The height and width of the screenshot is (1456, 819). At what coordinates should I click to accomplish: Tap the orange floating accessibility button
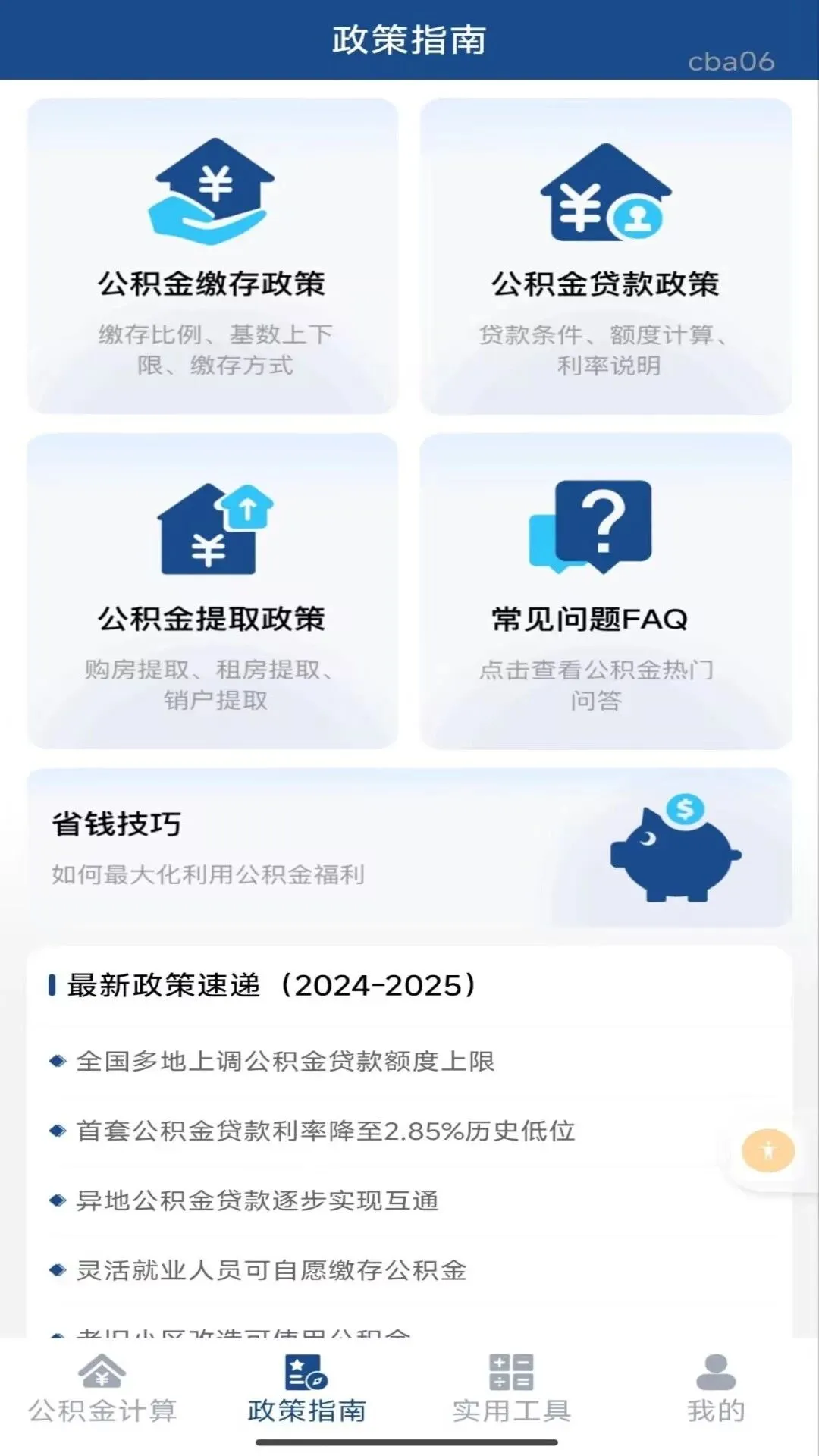[x=767, y=1151]
